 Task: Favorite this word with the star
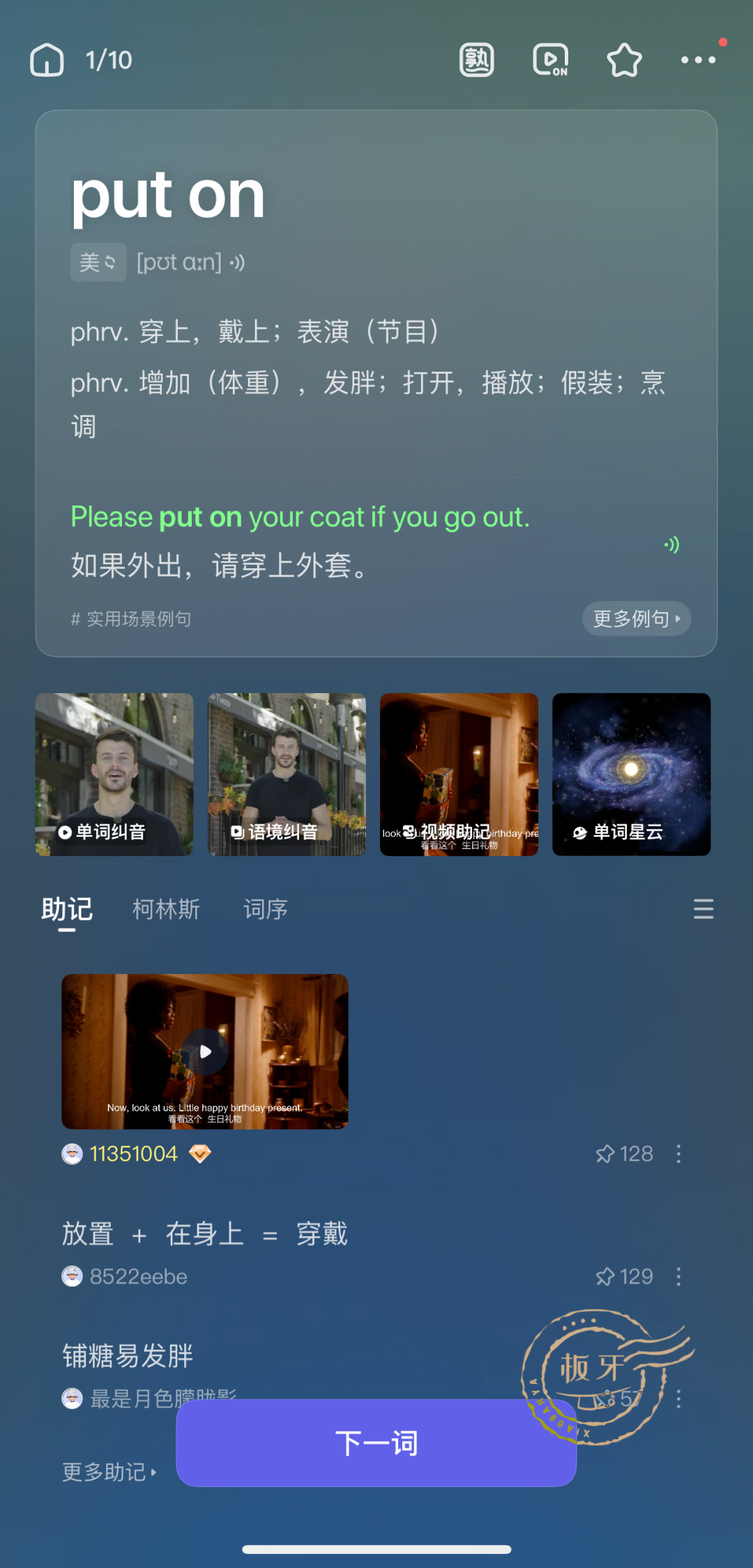pos(624,60)
